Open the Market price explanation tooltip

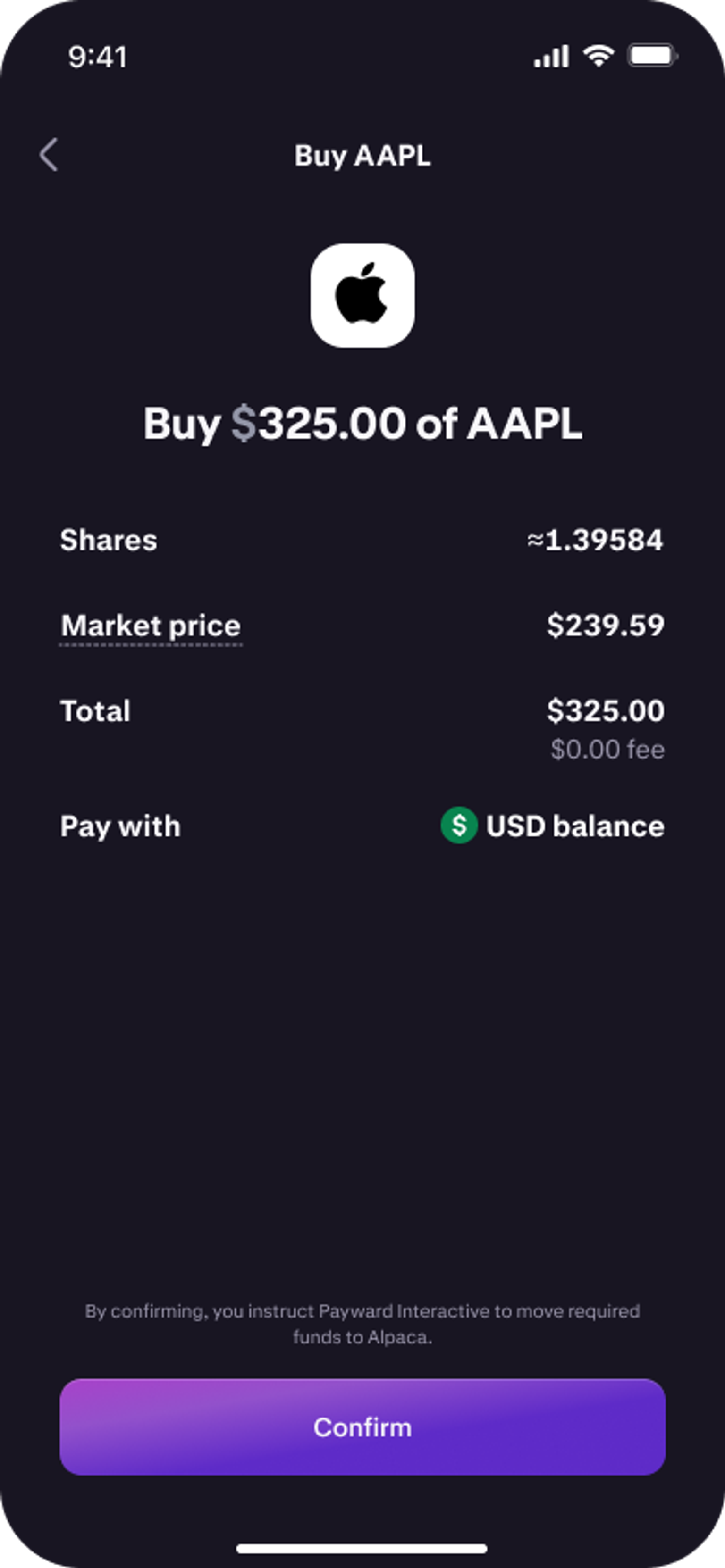[x=151, y=626]
